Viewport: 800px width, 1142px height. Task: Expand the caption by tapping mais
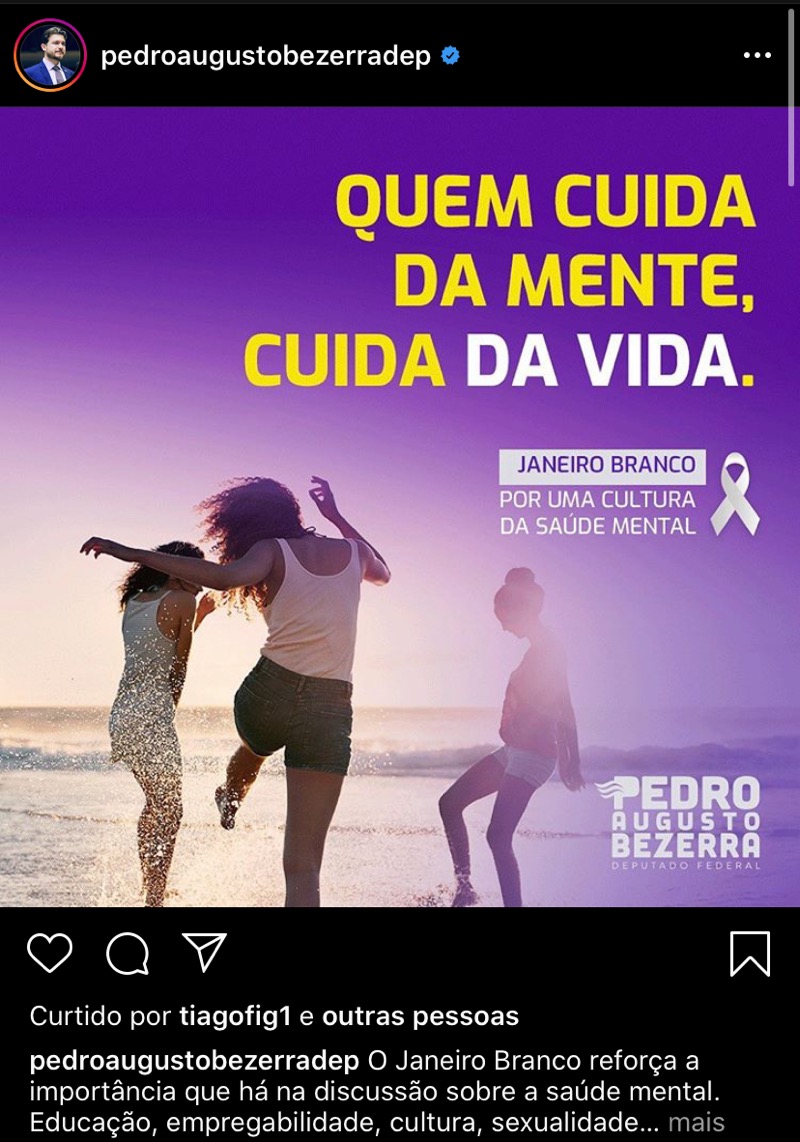coord(696,1121)
